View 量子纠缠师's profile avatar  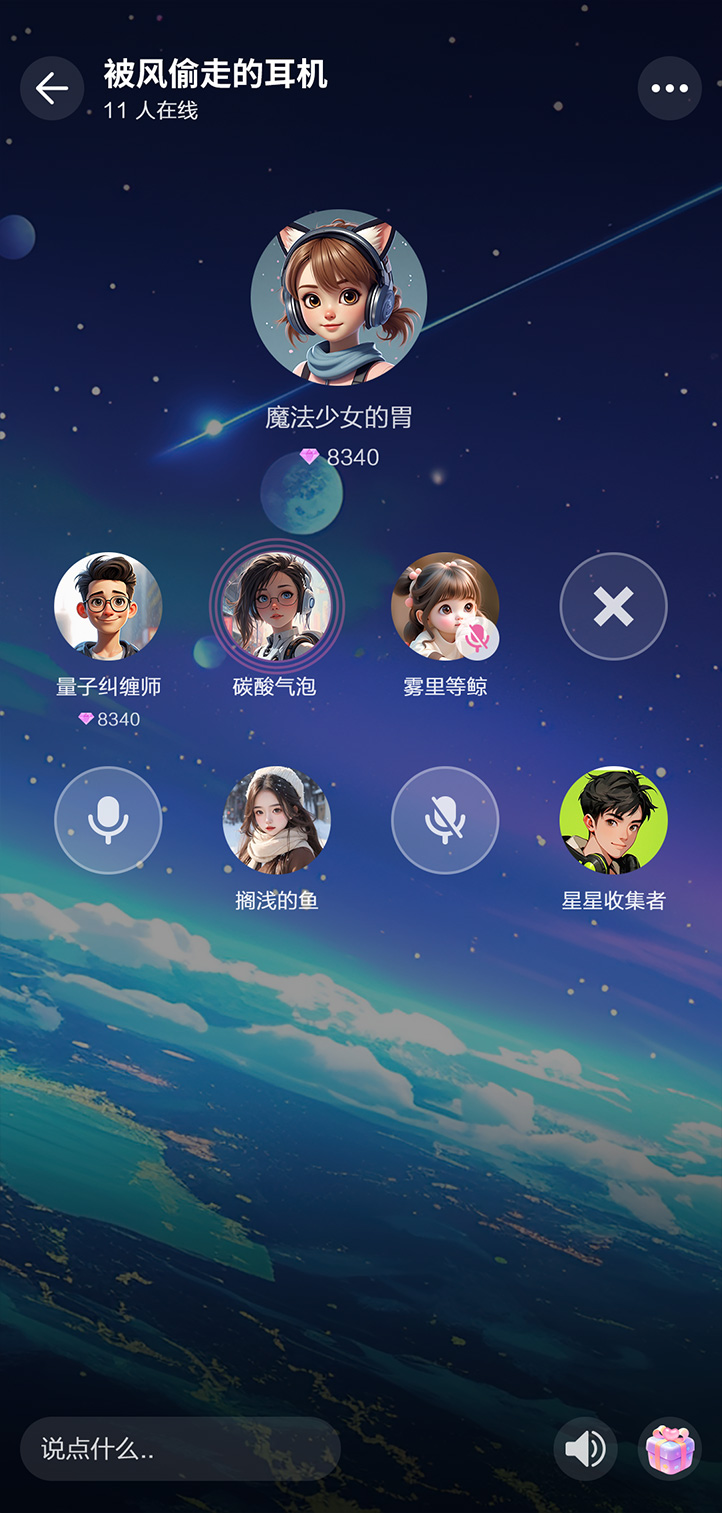point(108,607)
